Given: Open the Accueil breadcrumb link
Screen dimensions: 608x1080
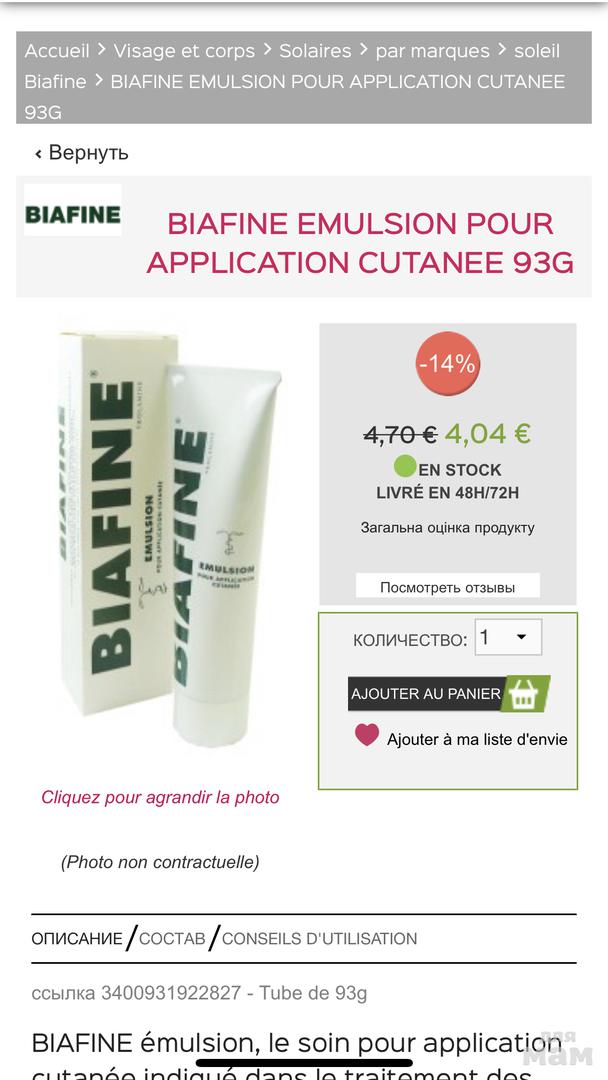Looking at the screenshot, I should [57, 51].
